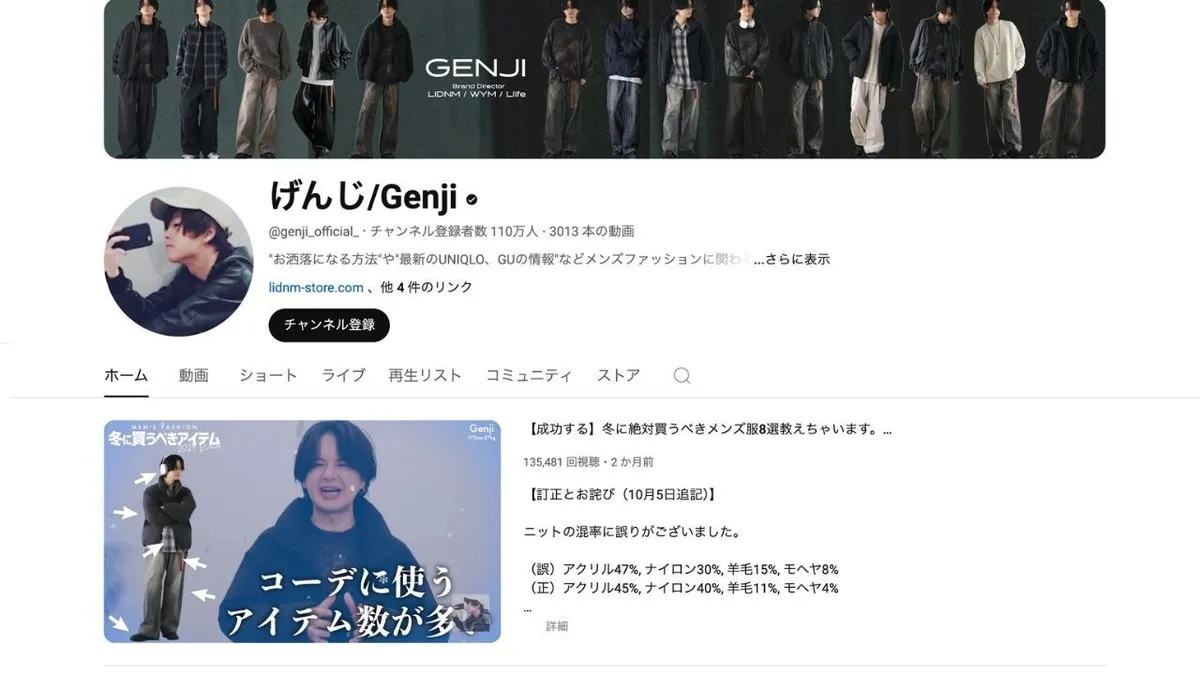Open the げんじ/Genji channel profile picture
This screenshot has height=675, width=1200.
click(x=179, y=261)
